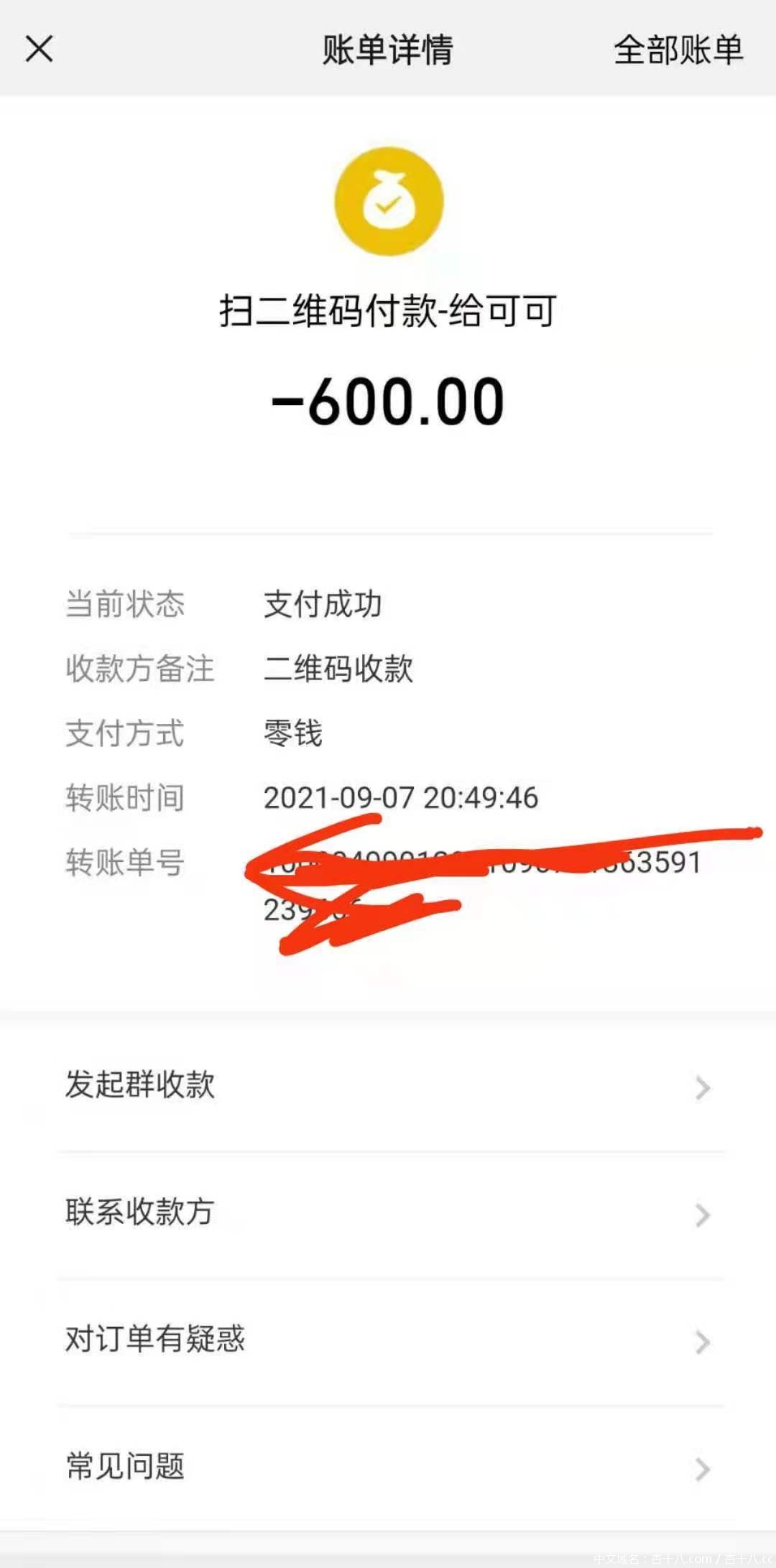The width and height of the screenshot is (776, 1568).
Task: Open 发起群收款 group collection
Action: click(388, 1086)
